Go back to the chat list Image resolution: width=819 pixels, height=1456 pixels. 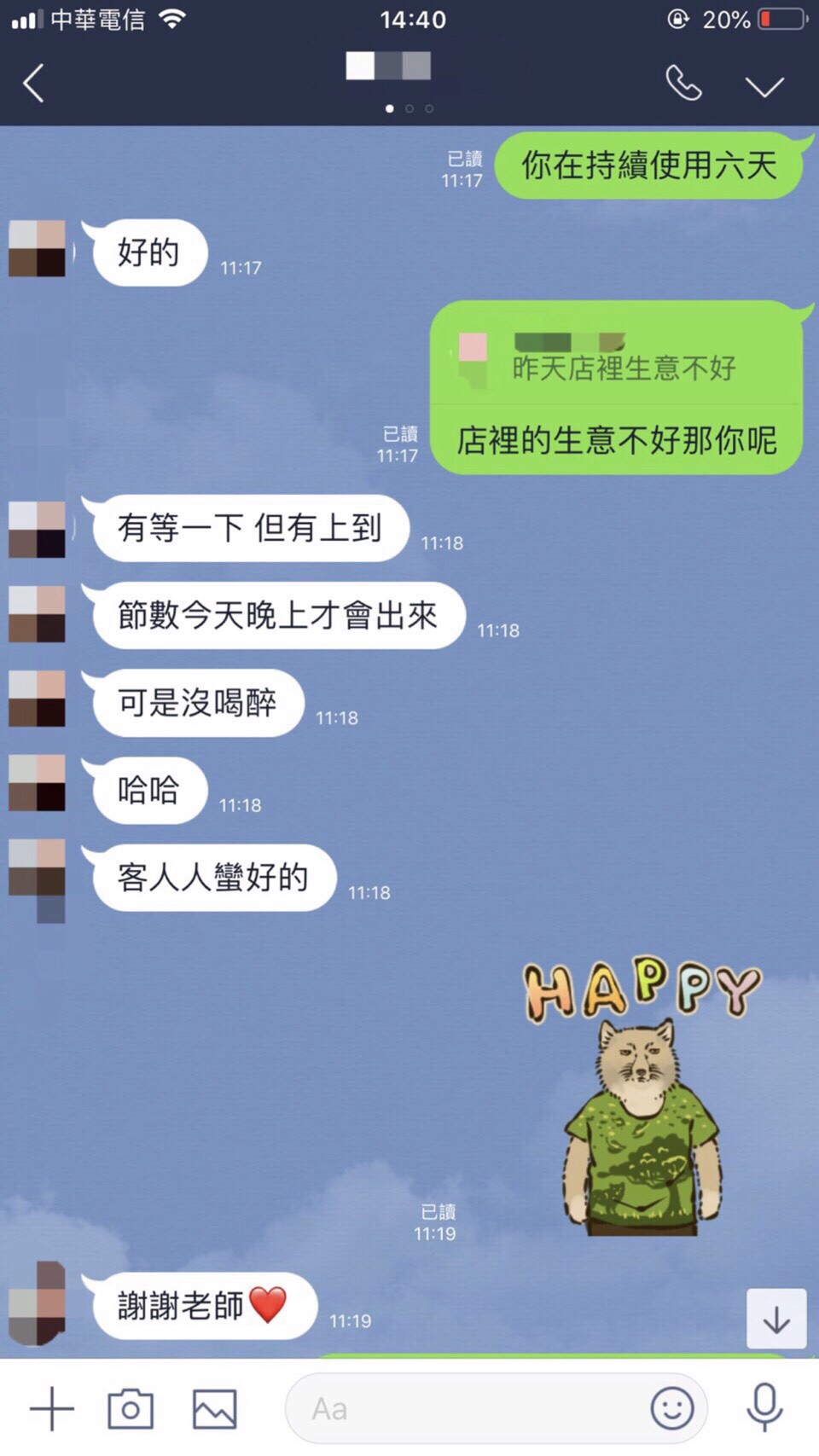click(34, 84)
